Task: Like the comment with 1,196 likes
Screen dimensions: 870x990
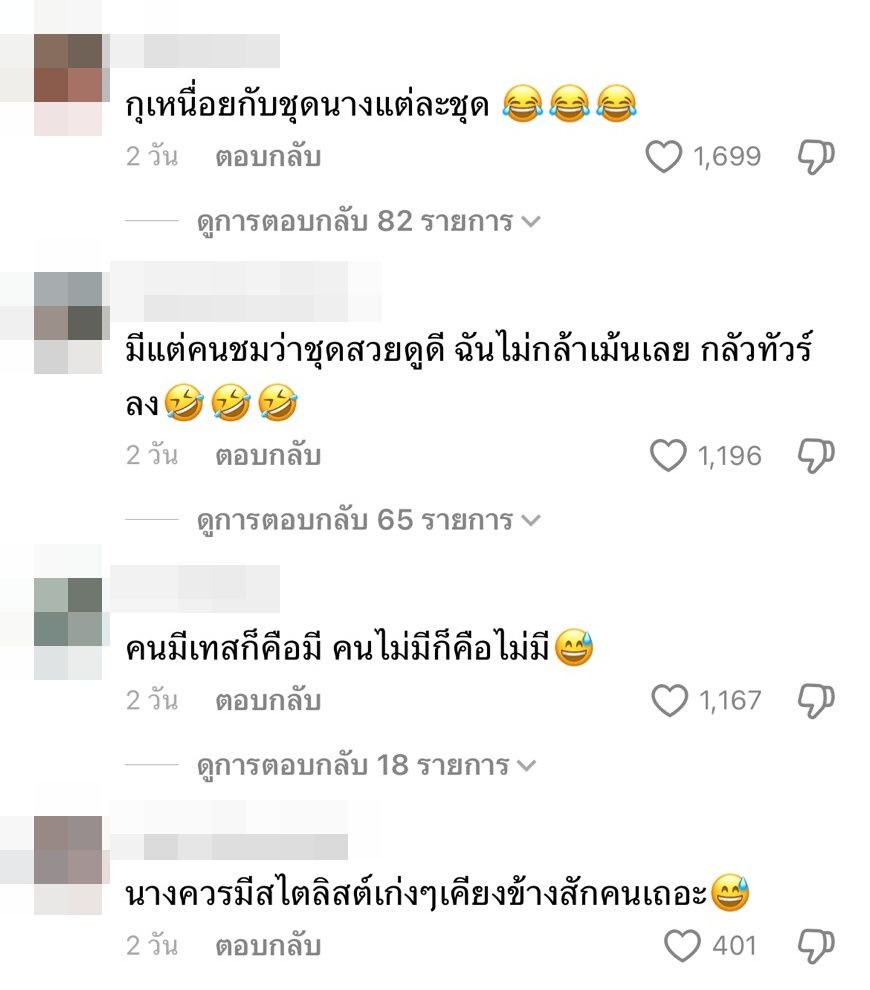Action: click(668, 456)
